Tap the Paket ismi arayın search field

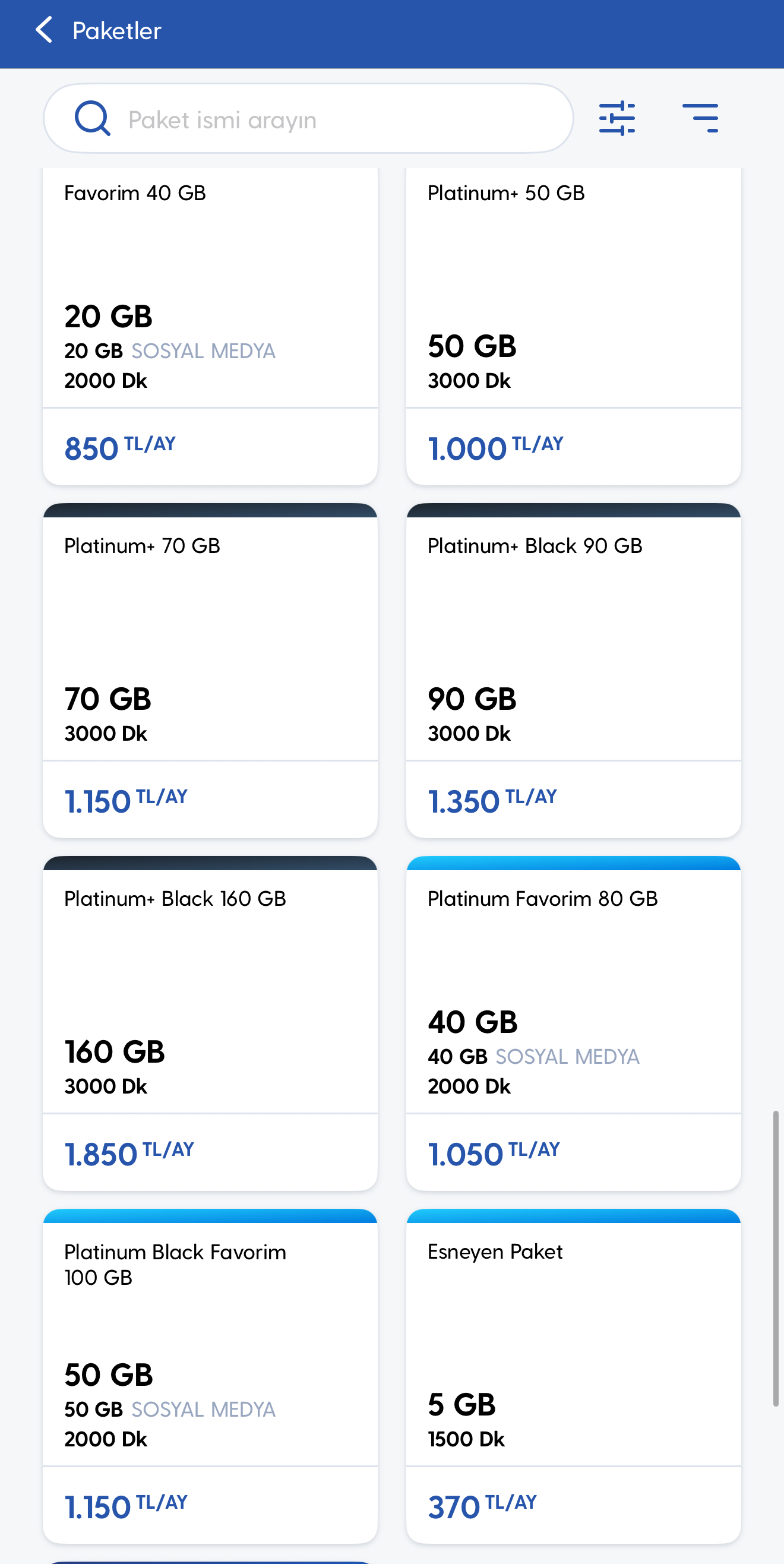coord(308,118)
